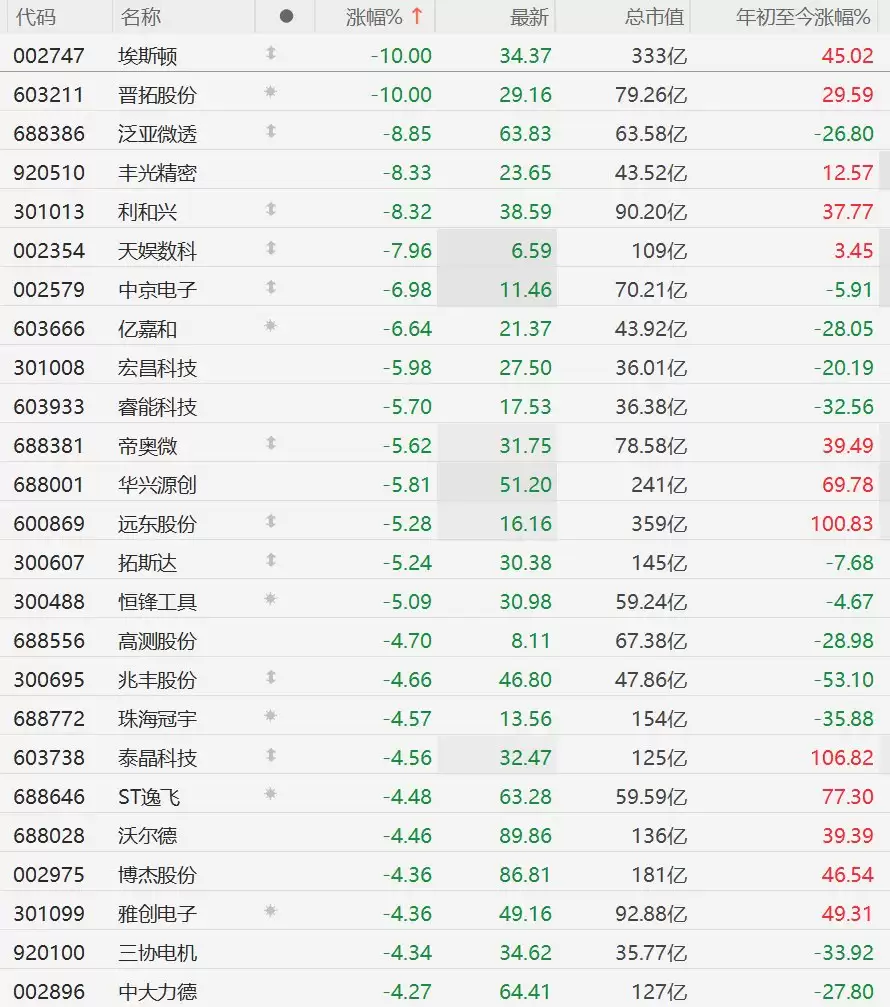View 远东股份 stock quote
This screenshot has width=890, height=1007.
pos(445,523)
